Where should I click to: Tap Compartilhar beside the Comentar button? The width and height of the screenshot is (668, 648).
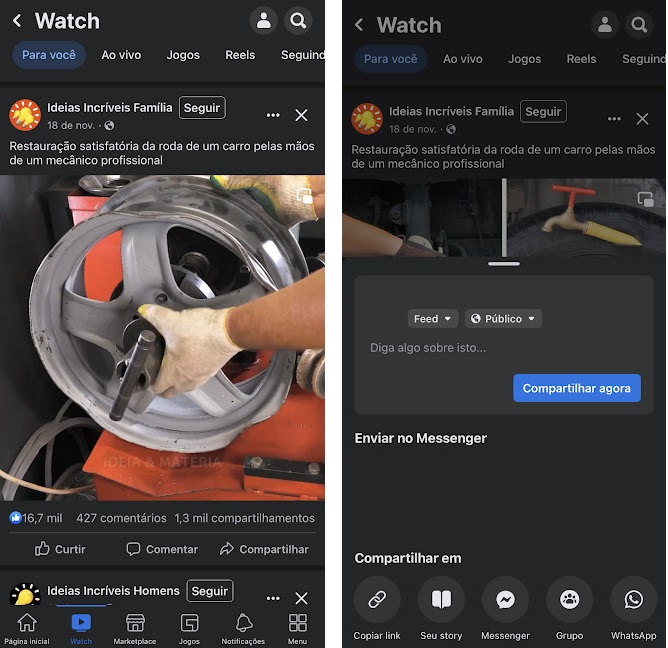[x=264, y=549]
